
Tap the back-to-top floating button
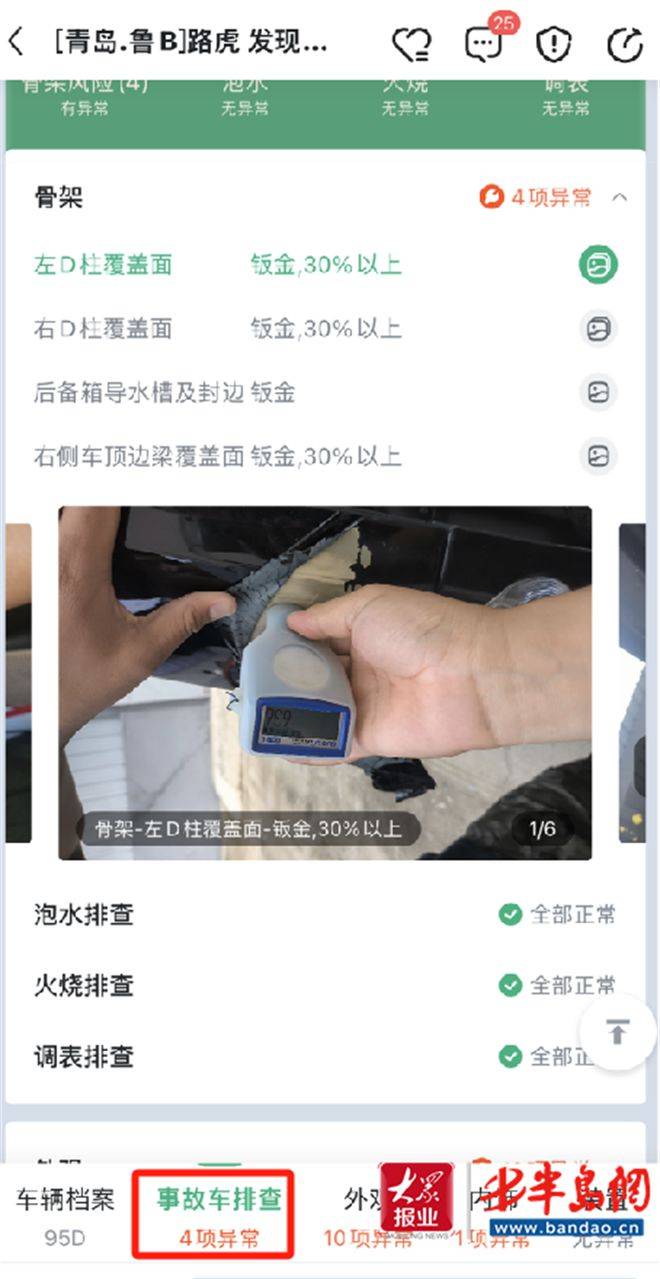(x=617, y=1031)
